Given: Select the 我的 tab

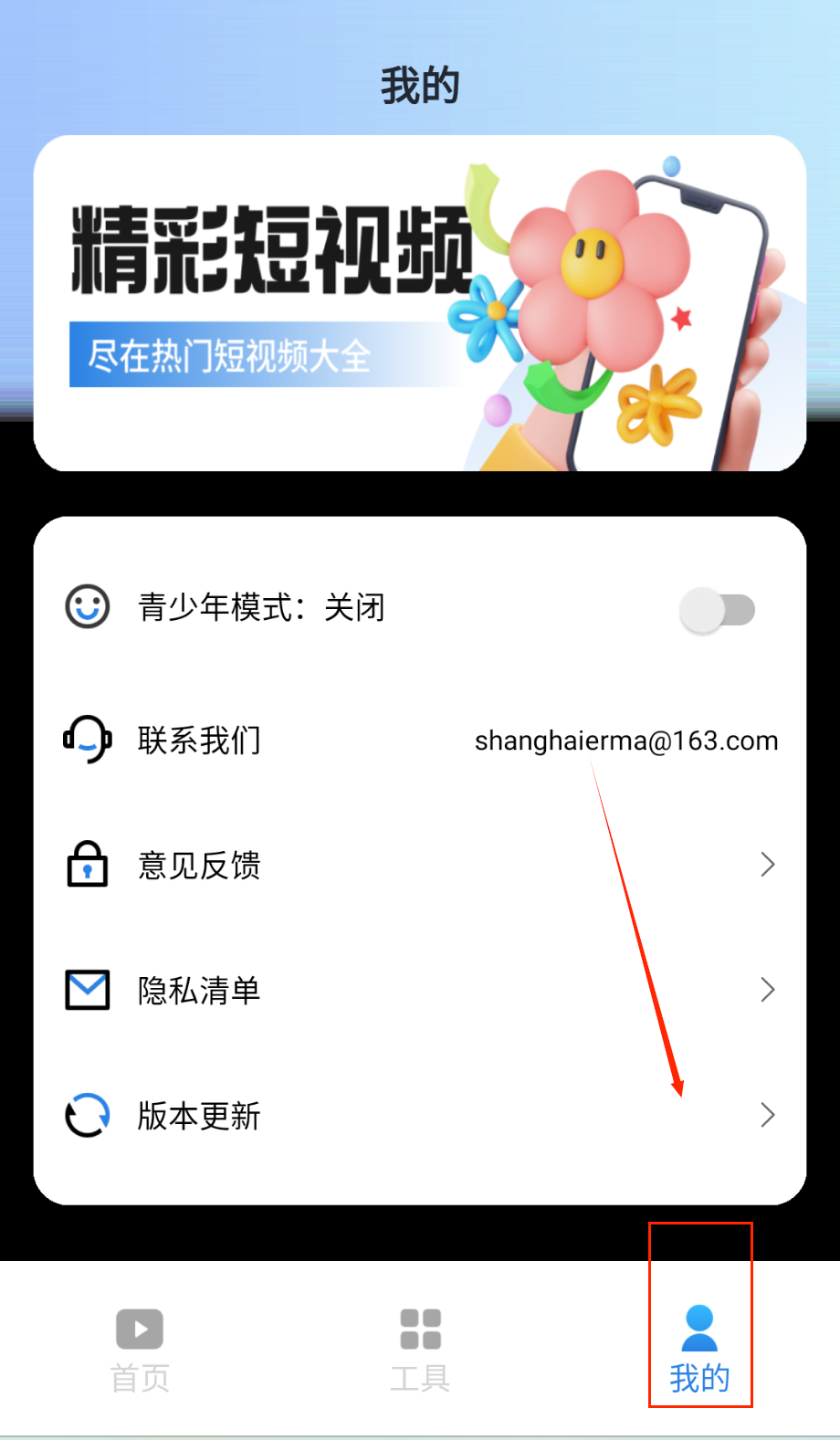Looking at the screenshot, I should 699,1350.
